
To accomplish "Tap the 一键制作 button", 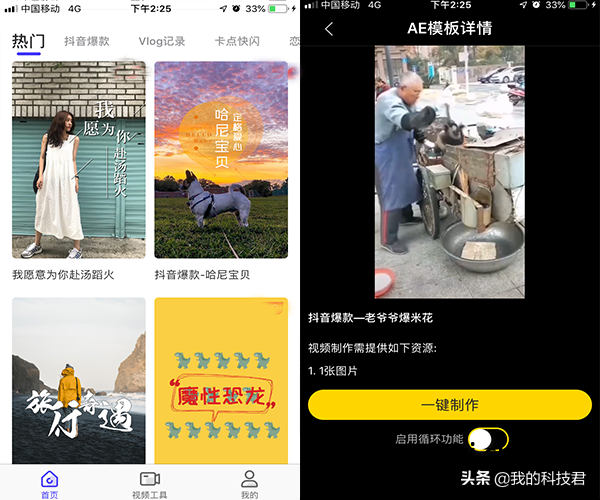I will point(450,405).
